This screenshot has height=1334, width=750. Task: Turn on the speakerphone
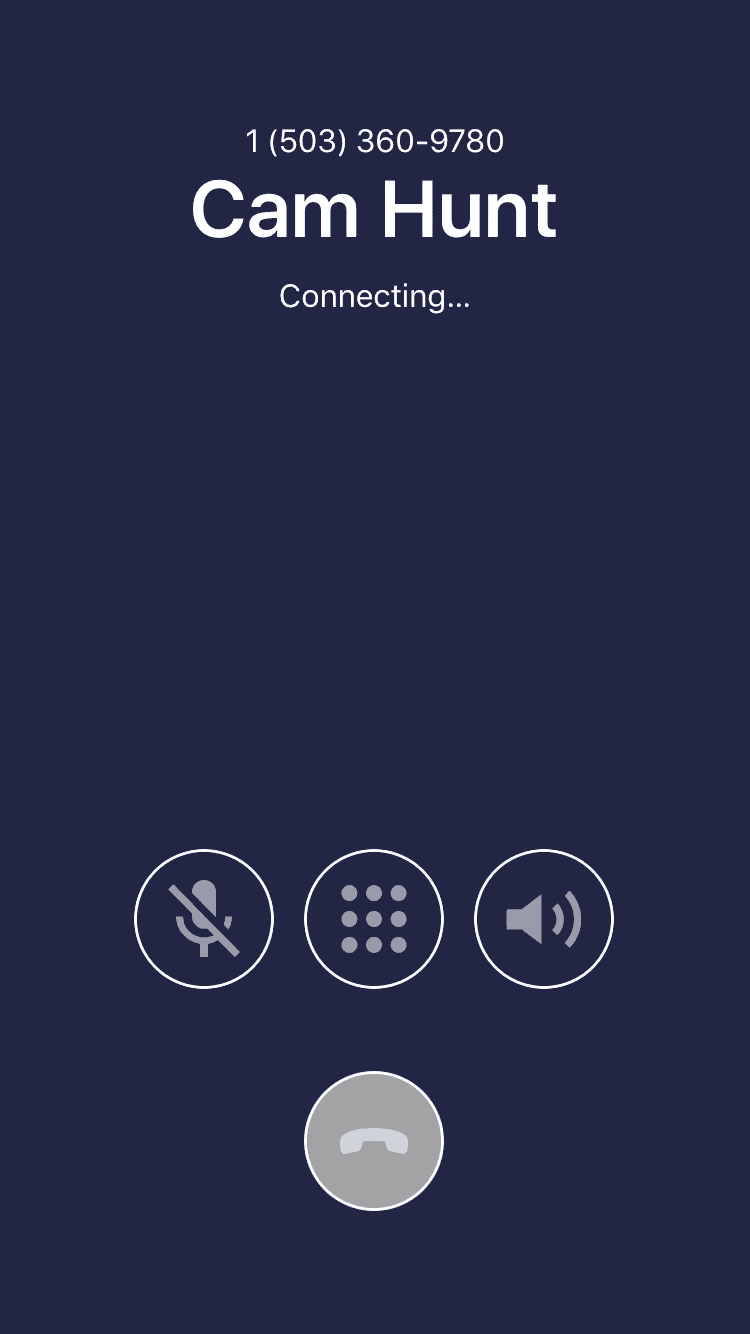(x=544, y=919)
